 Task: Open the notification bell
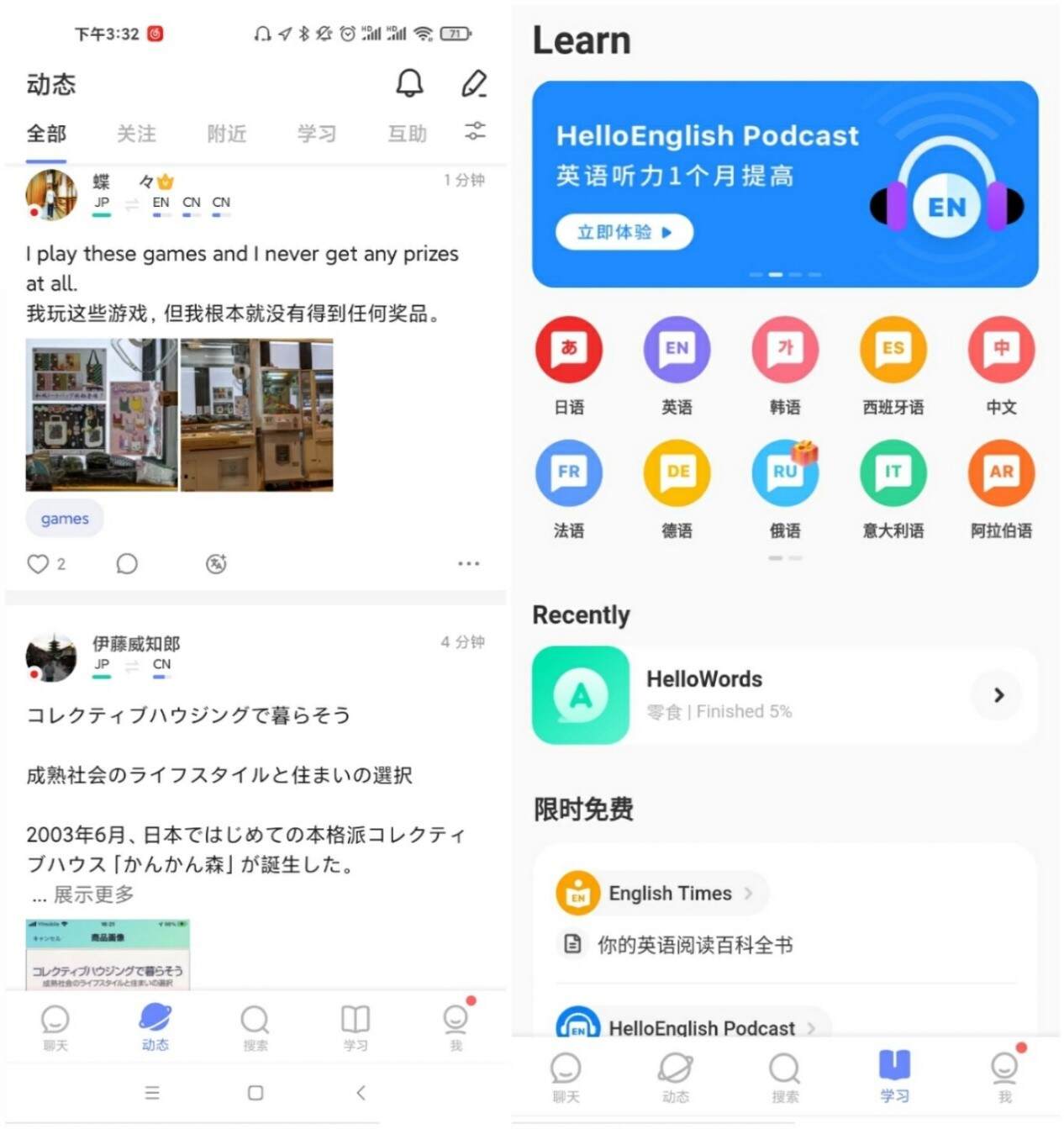(x=409, y=83)
